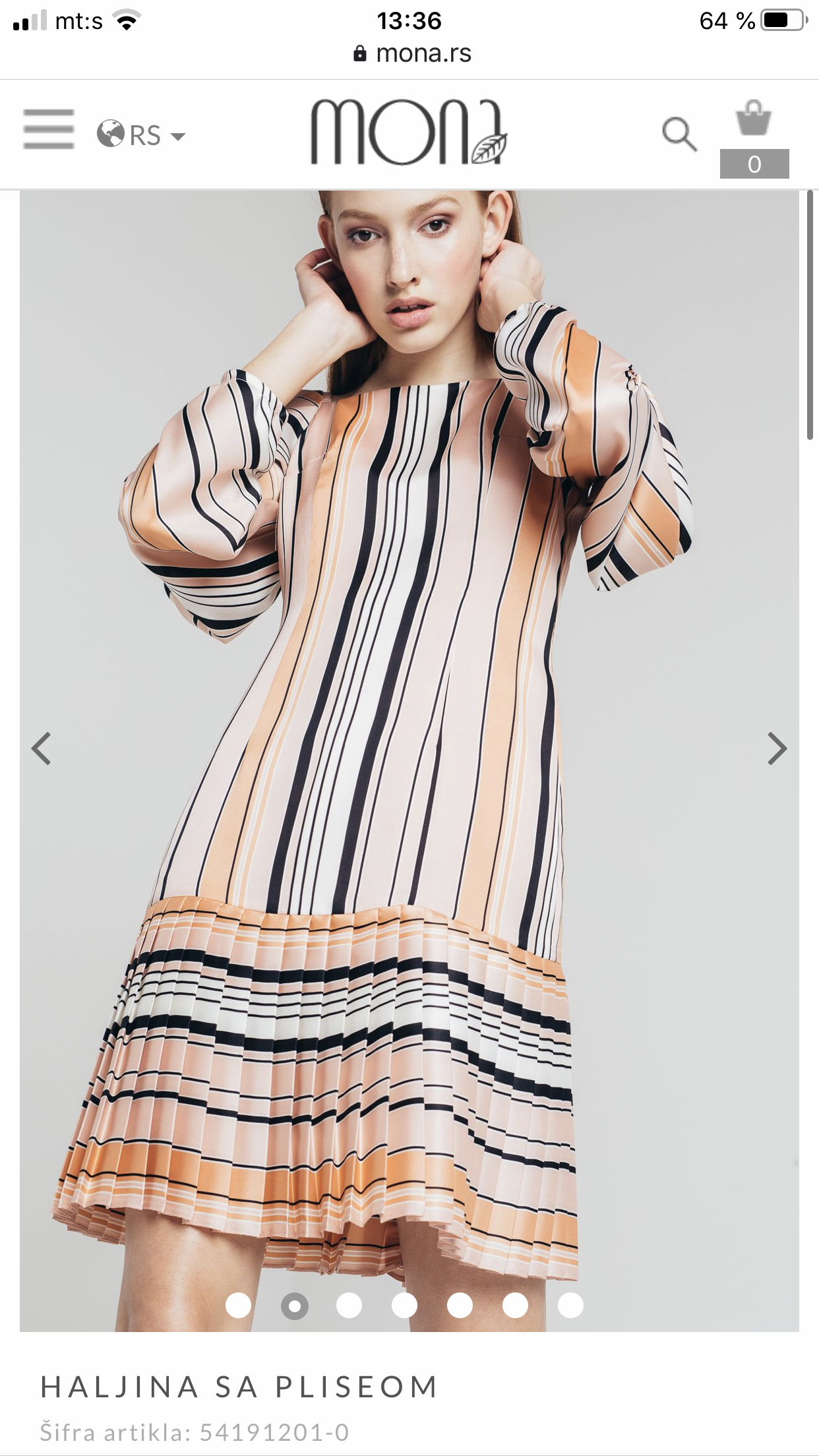Open the shopping cart
Viewport: 819px width, 1456px height.
pyautogui.click(x=754, y=138)
